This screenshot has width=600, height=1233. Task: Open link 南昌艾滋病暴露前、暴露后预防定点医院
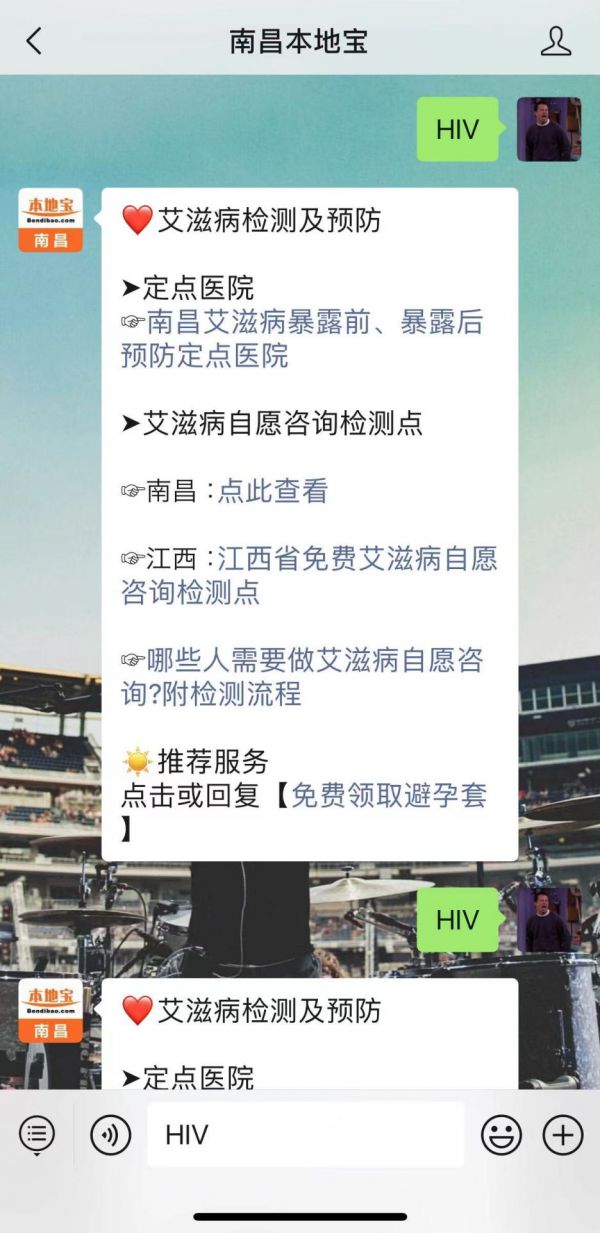point(302,338)
